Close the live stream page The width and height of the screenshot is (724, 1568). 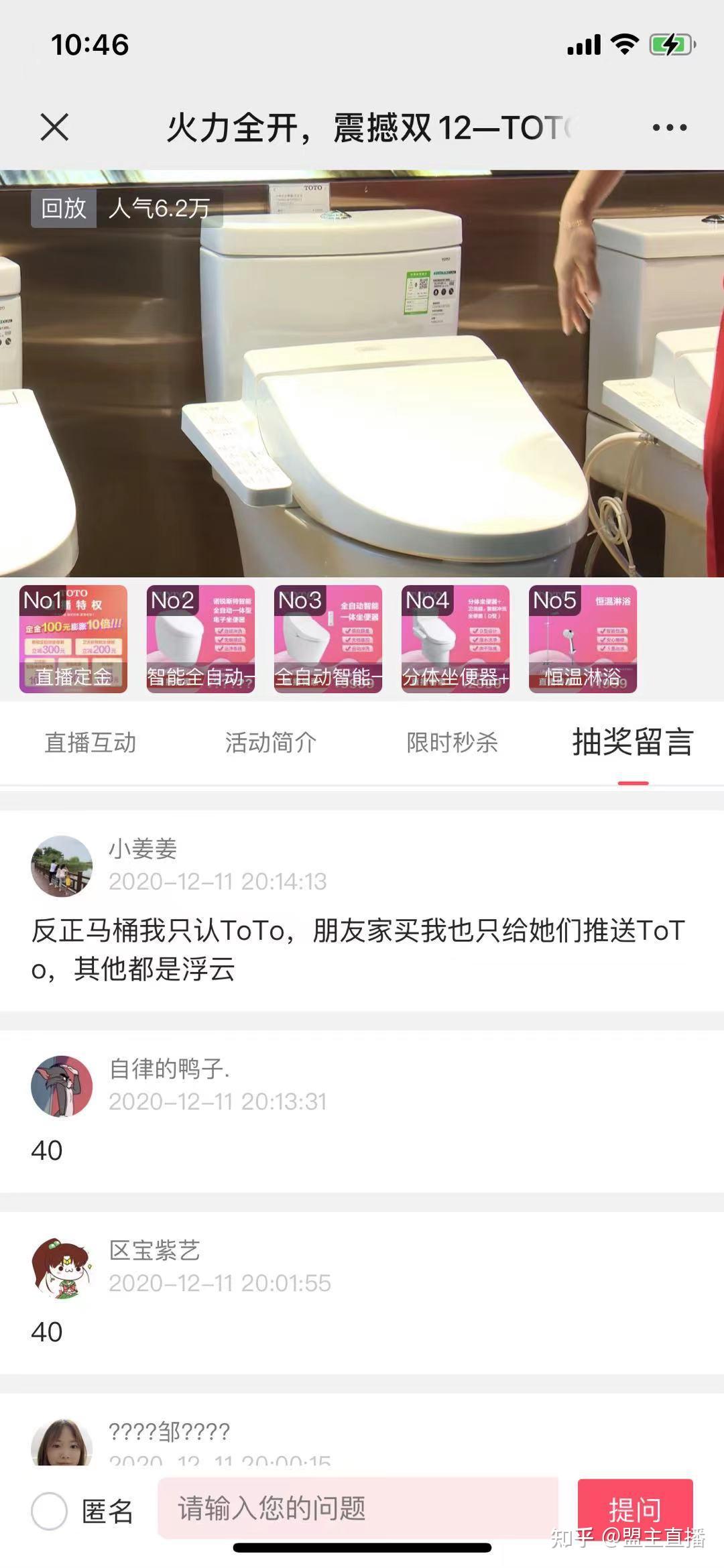(54, 127)
